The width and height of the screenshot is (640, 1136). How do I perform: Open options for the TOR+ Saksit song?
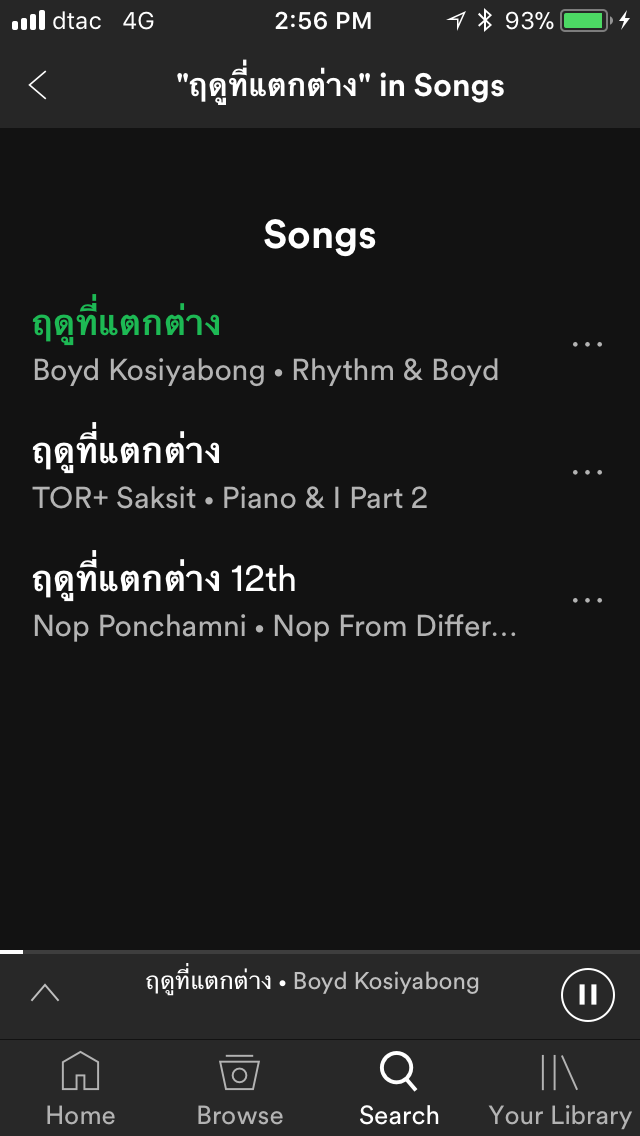coord(587,472)
